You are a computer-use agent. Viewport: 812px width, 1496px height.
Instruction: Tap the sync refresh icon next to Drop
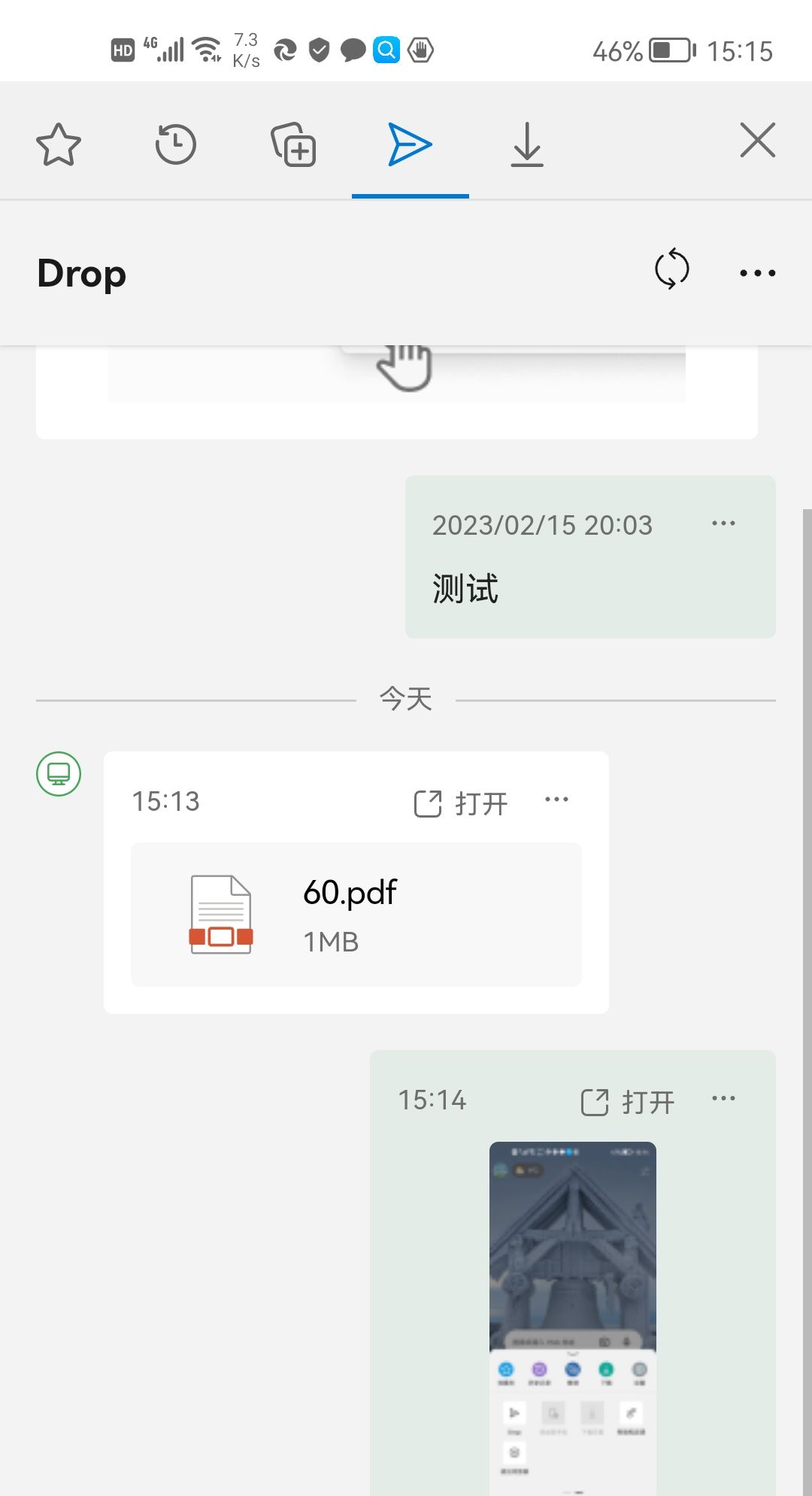(671, 271)
